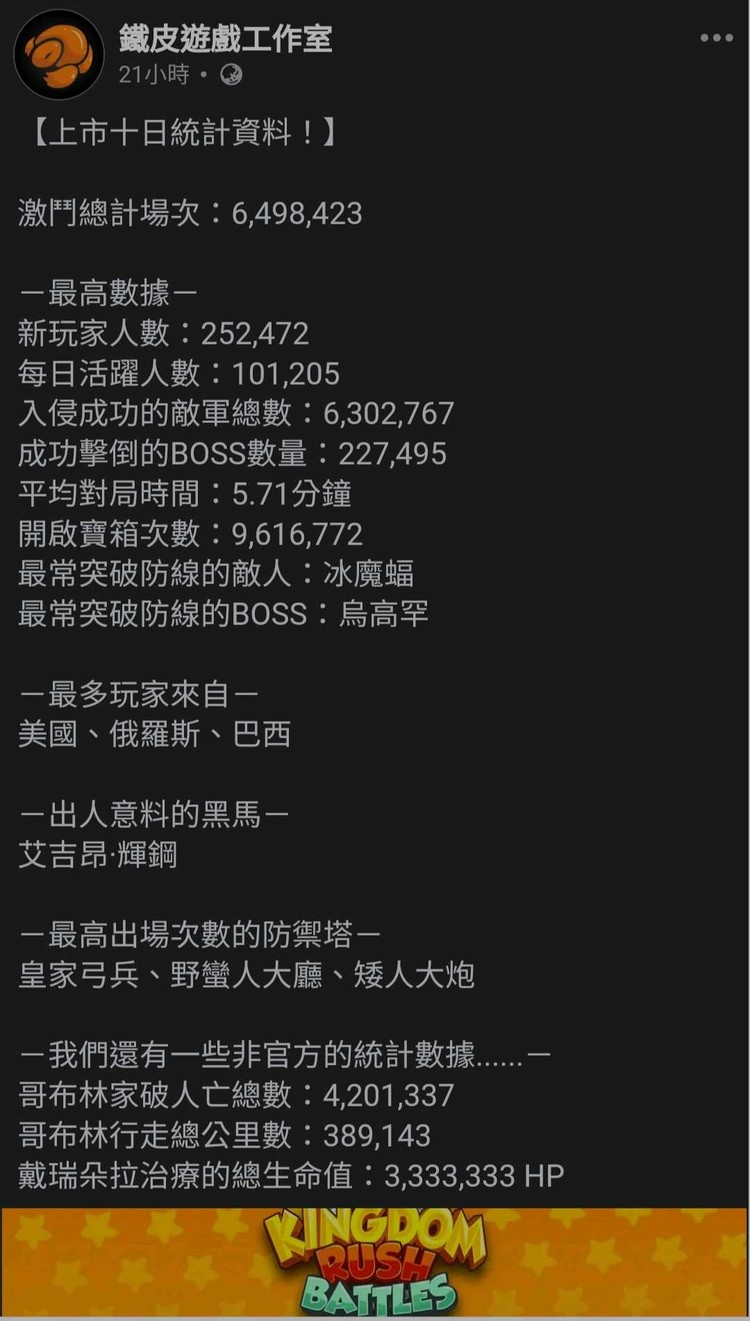Open the 鐵皮遊戲工作室 page name
The width and height of the screenshot is (750, 1321).
click(x=225, y=38)
